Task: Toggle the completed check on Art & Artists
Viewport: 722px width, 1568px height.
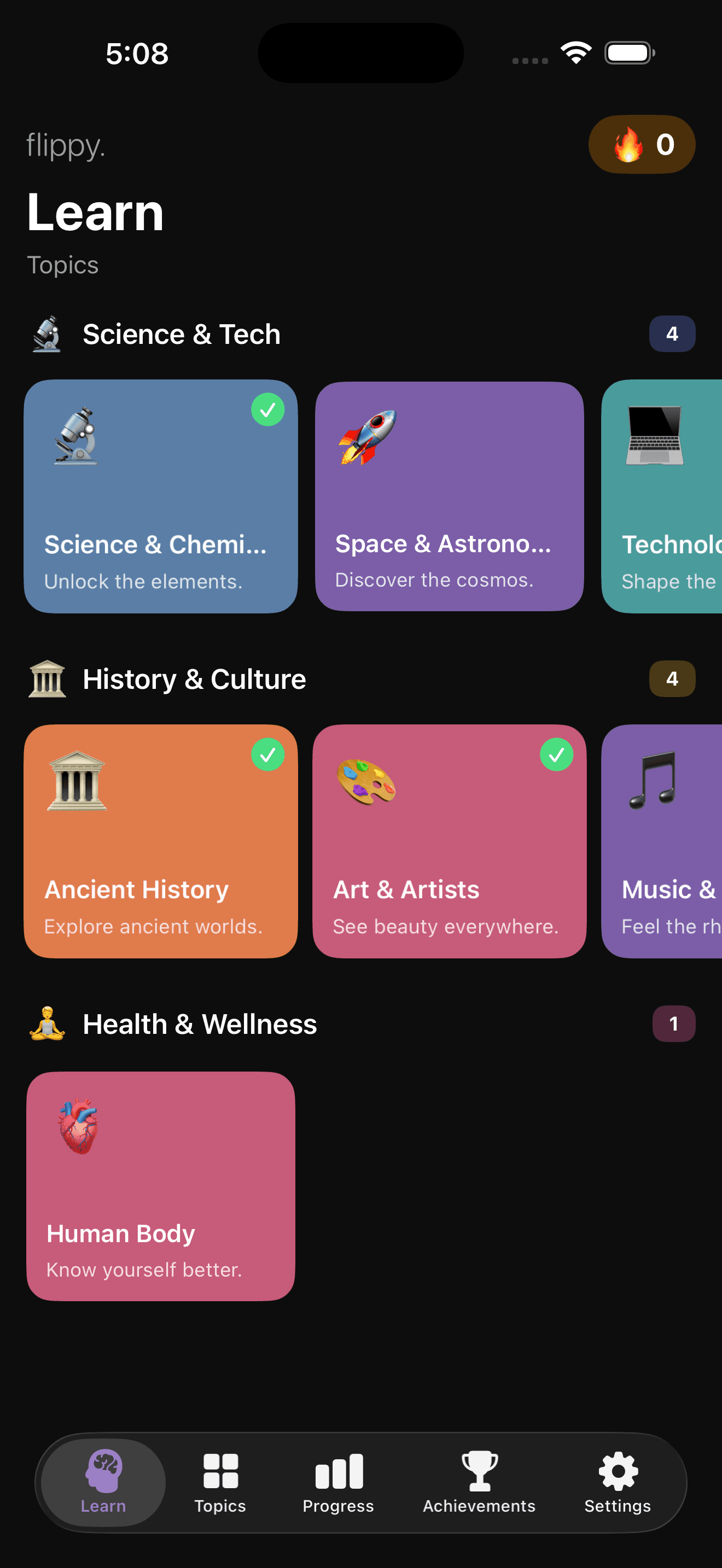Action: click(557, 755)
